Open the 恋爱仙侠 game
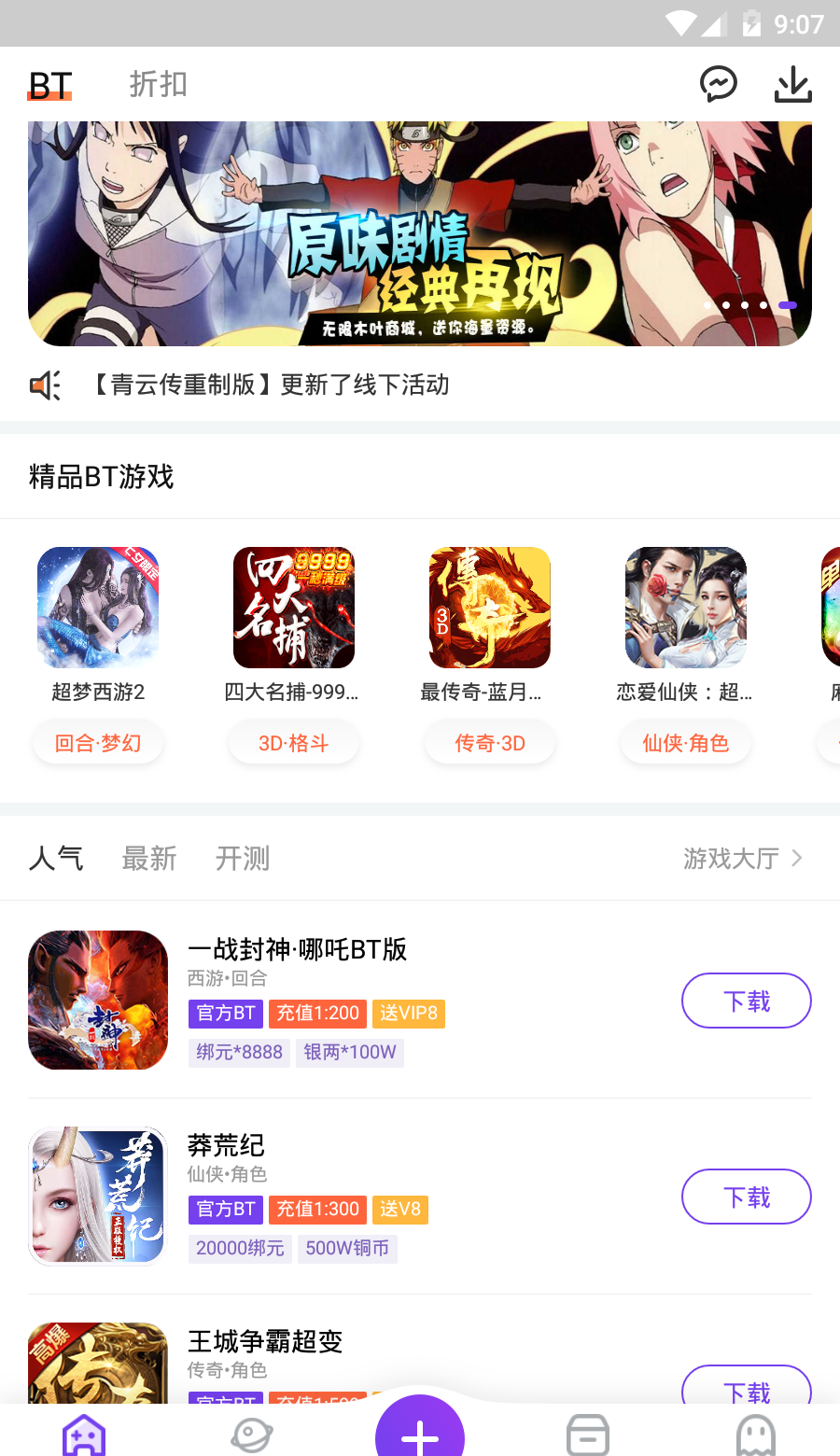840x1456 pixels. pos(686,608)
